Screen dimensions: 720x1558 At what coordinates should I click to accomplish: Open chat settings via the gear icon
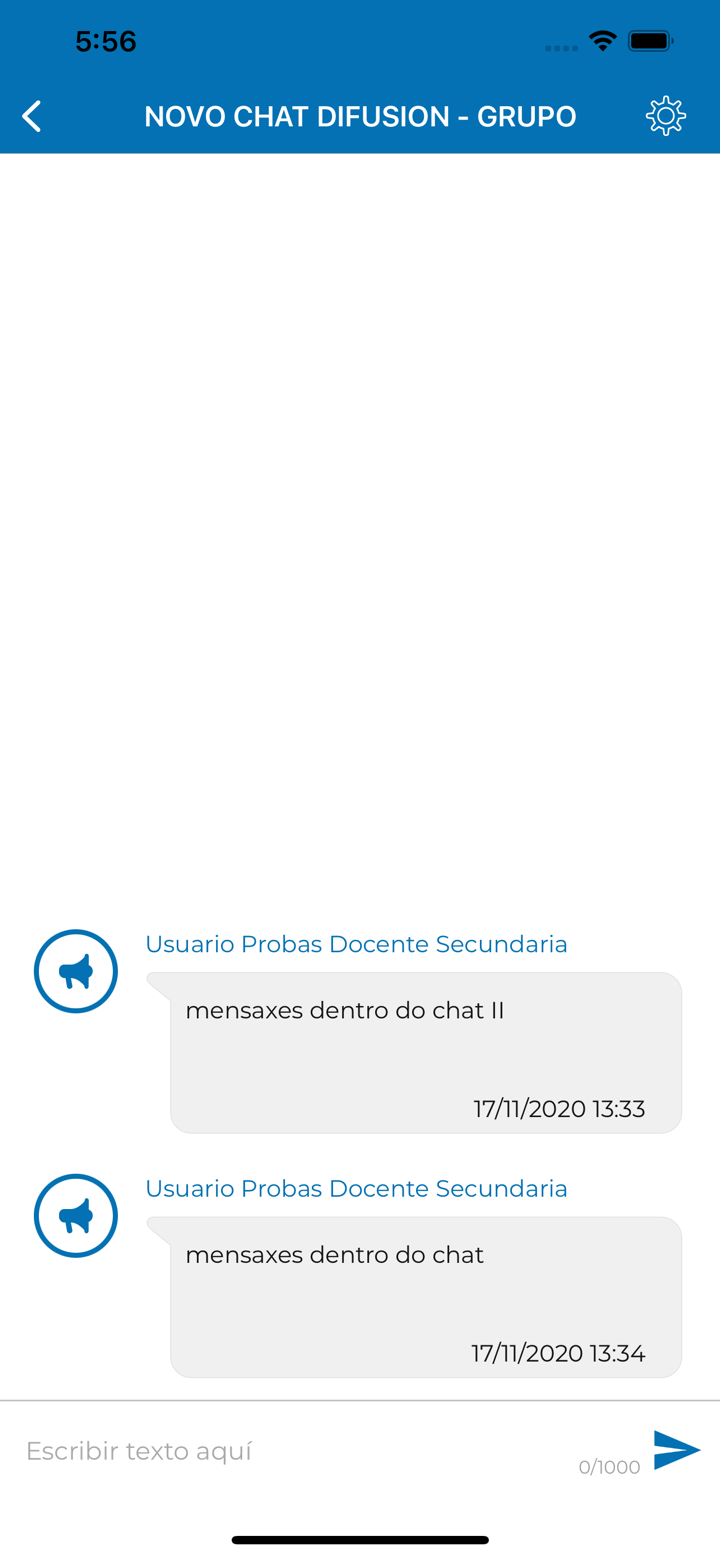point(665,115)
